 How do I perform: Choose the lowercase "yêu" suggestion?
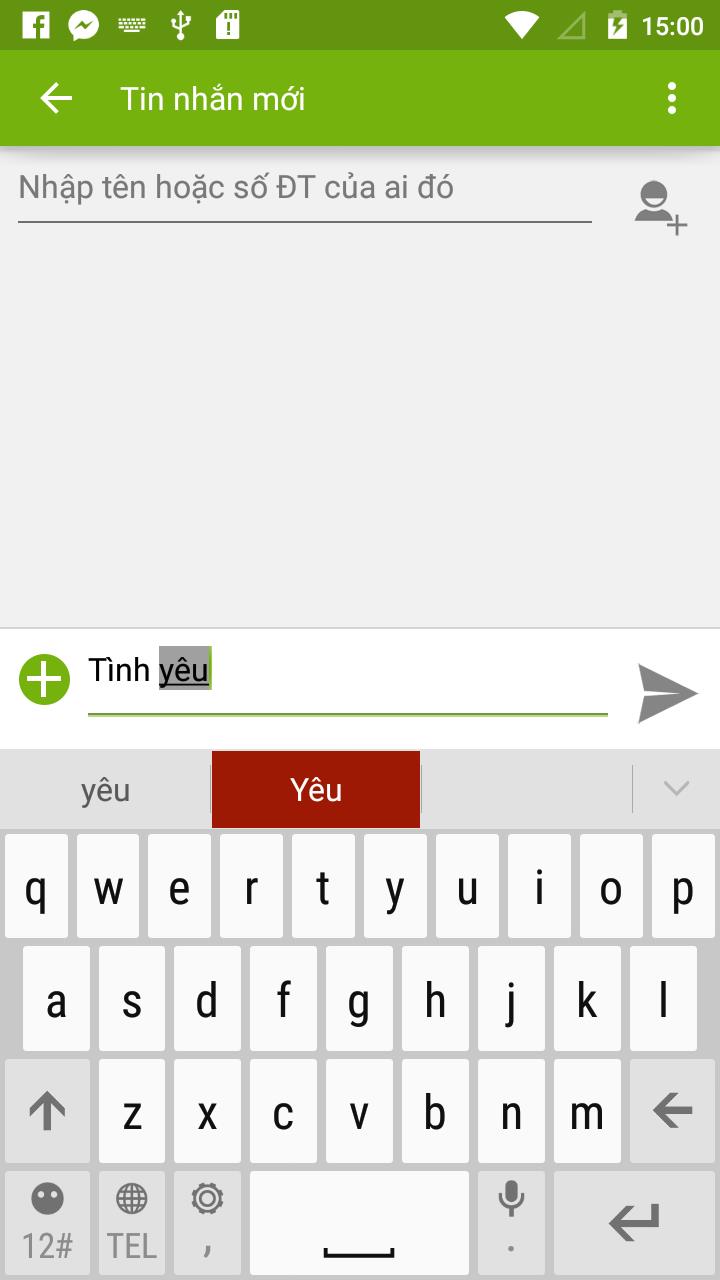[x=105, y=790]
